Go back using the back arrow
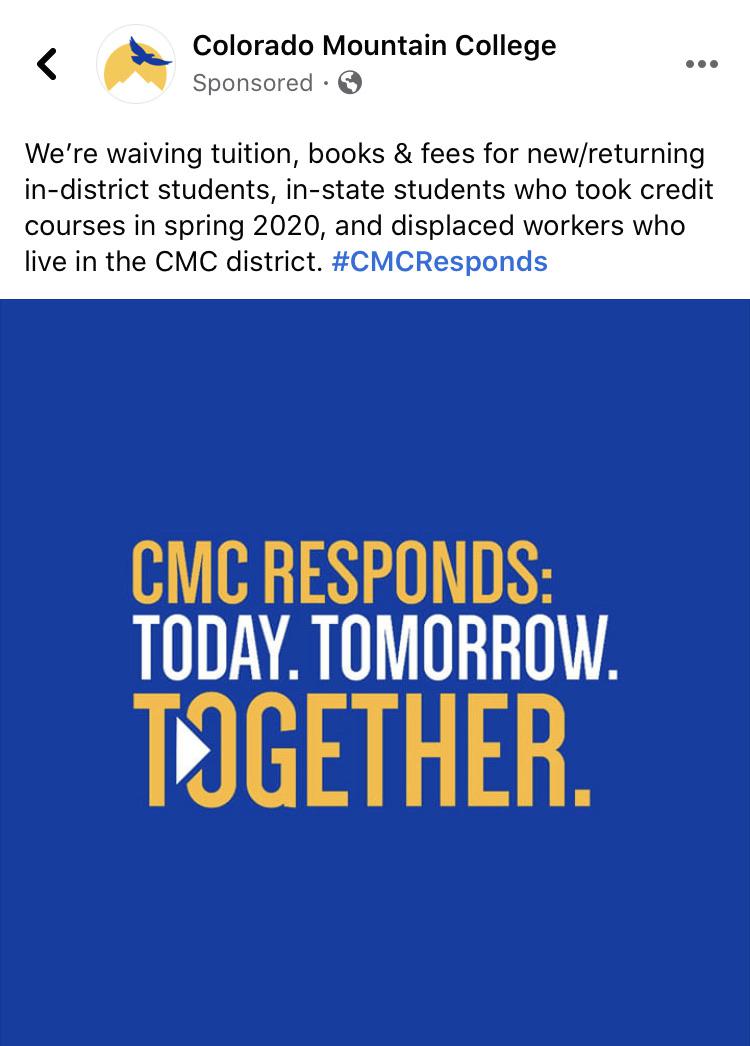 (46, 64)
